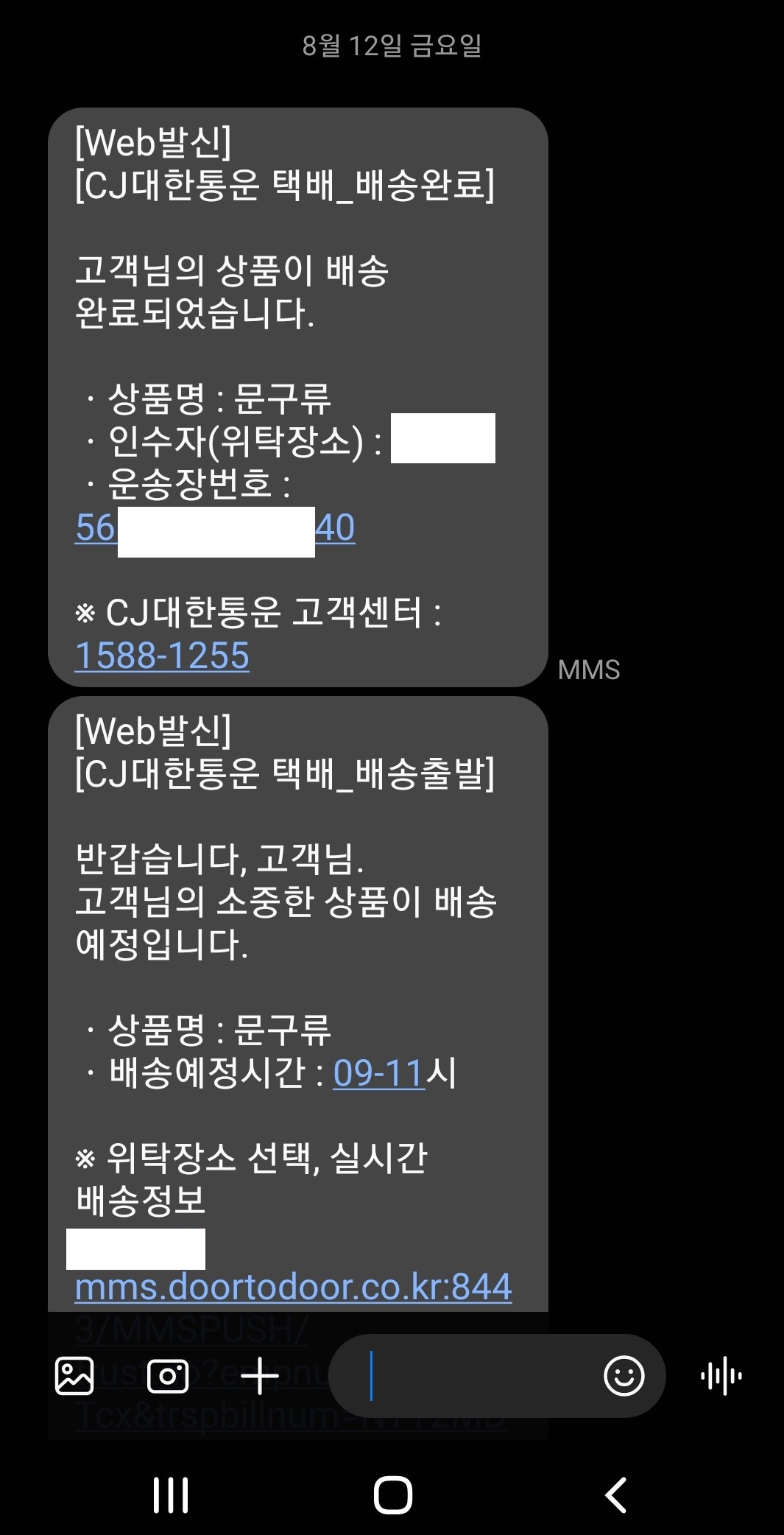
Task: Open the camera to attach a photo
Action: click(x=168, y=1375)
